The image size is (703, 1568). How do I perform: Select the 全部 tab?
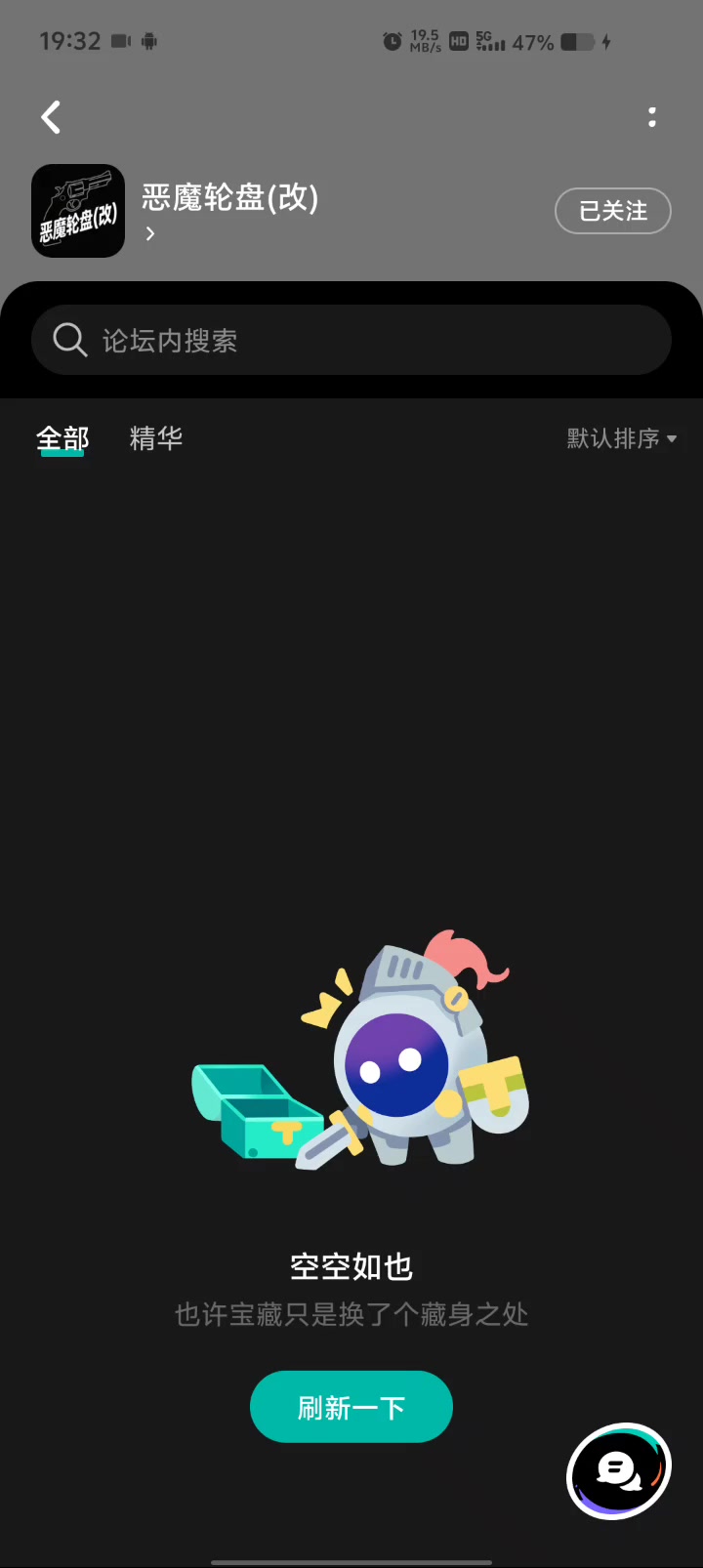pos(62,438)
